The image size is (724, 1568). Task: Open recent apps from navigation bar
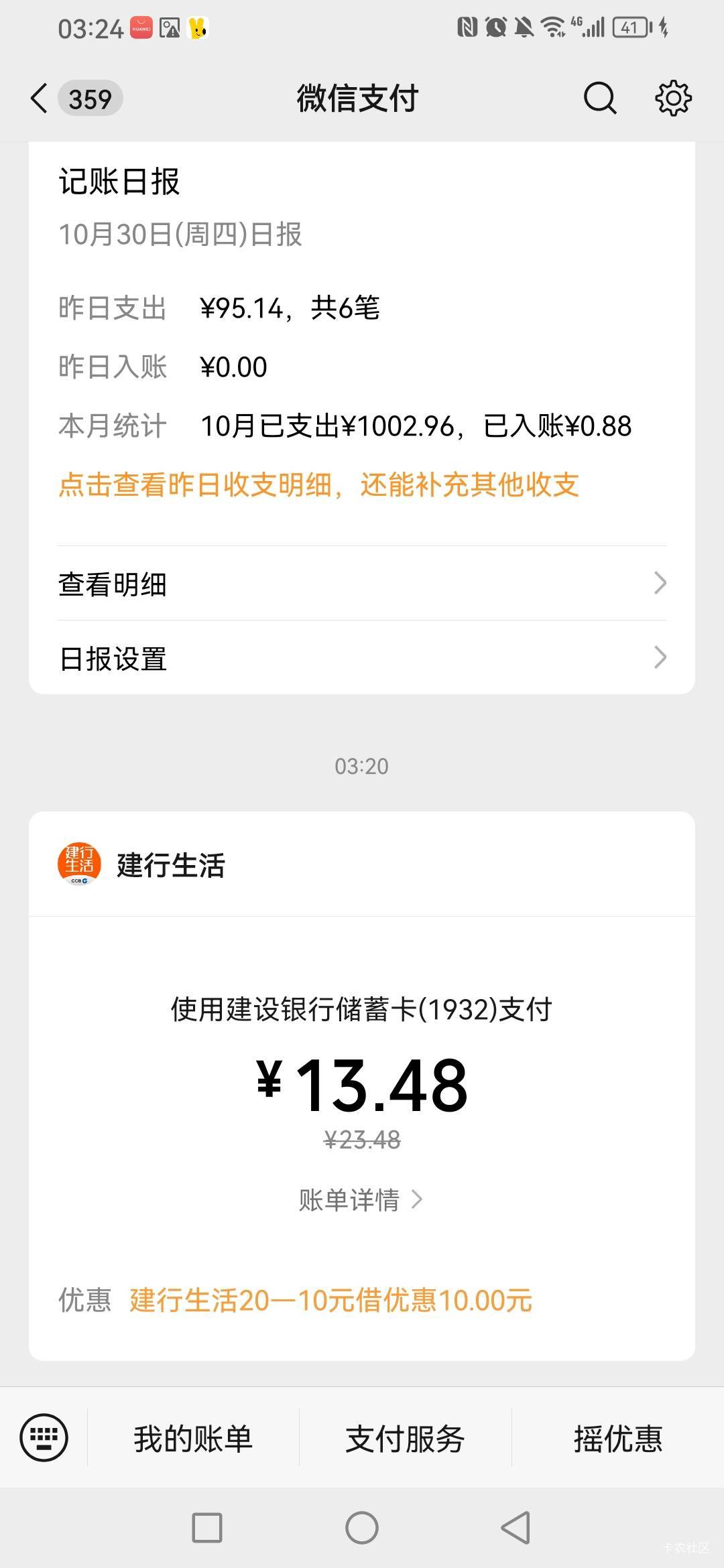coord(207,1528)
